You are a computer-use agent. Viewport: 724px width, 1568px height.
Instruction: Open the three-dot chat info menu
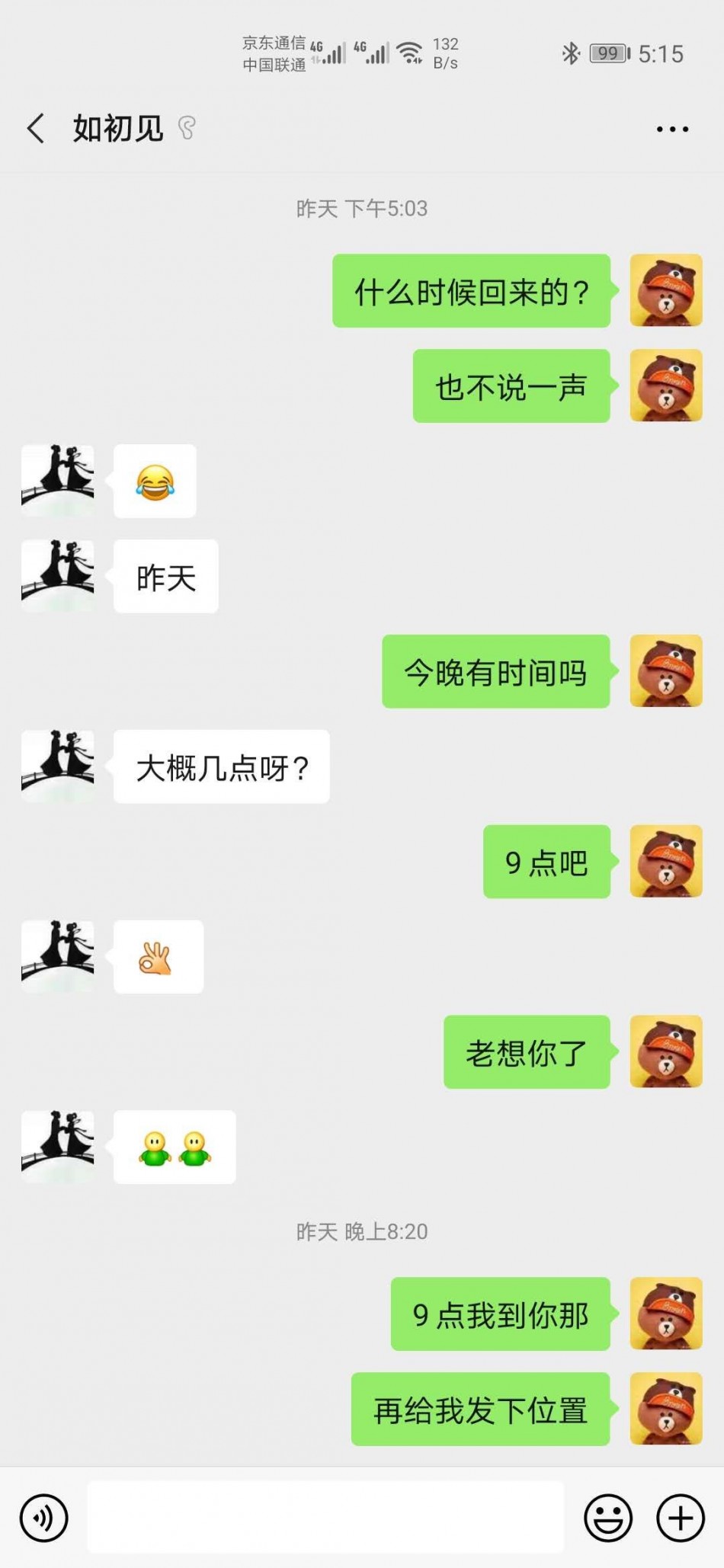672,130
